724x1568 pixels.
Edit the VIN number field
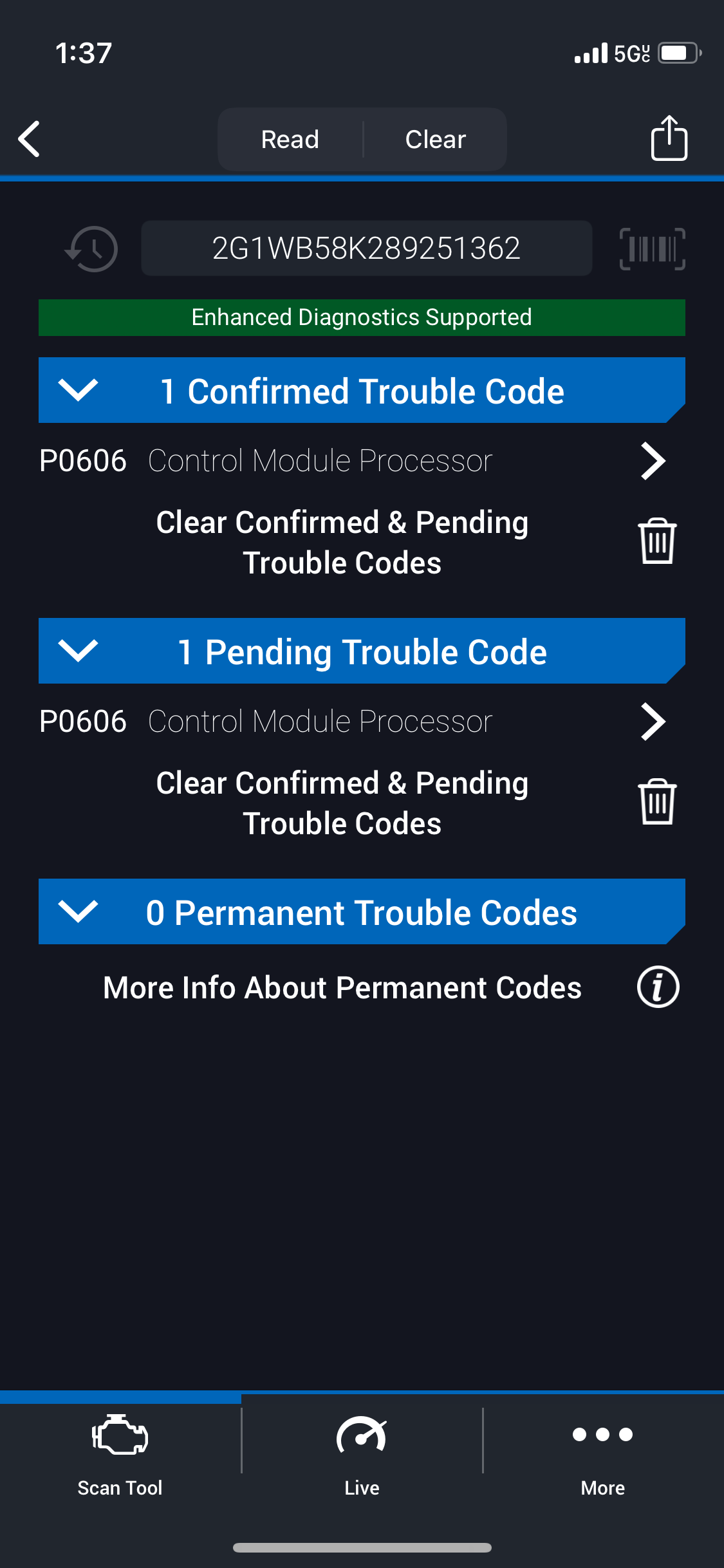(366, 248)
